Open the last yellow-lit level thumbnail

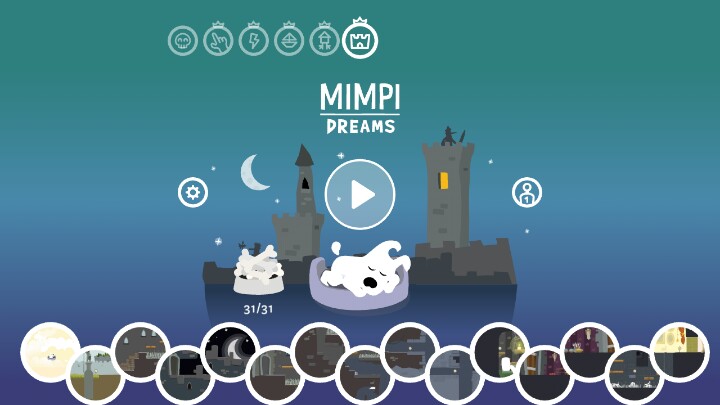tap(679, 352)
